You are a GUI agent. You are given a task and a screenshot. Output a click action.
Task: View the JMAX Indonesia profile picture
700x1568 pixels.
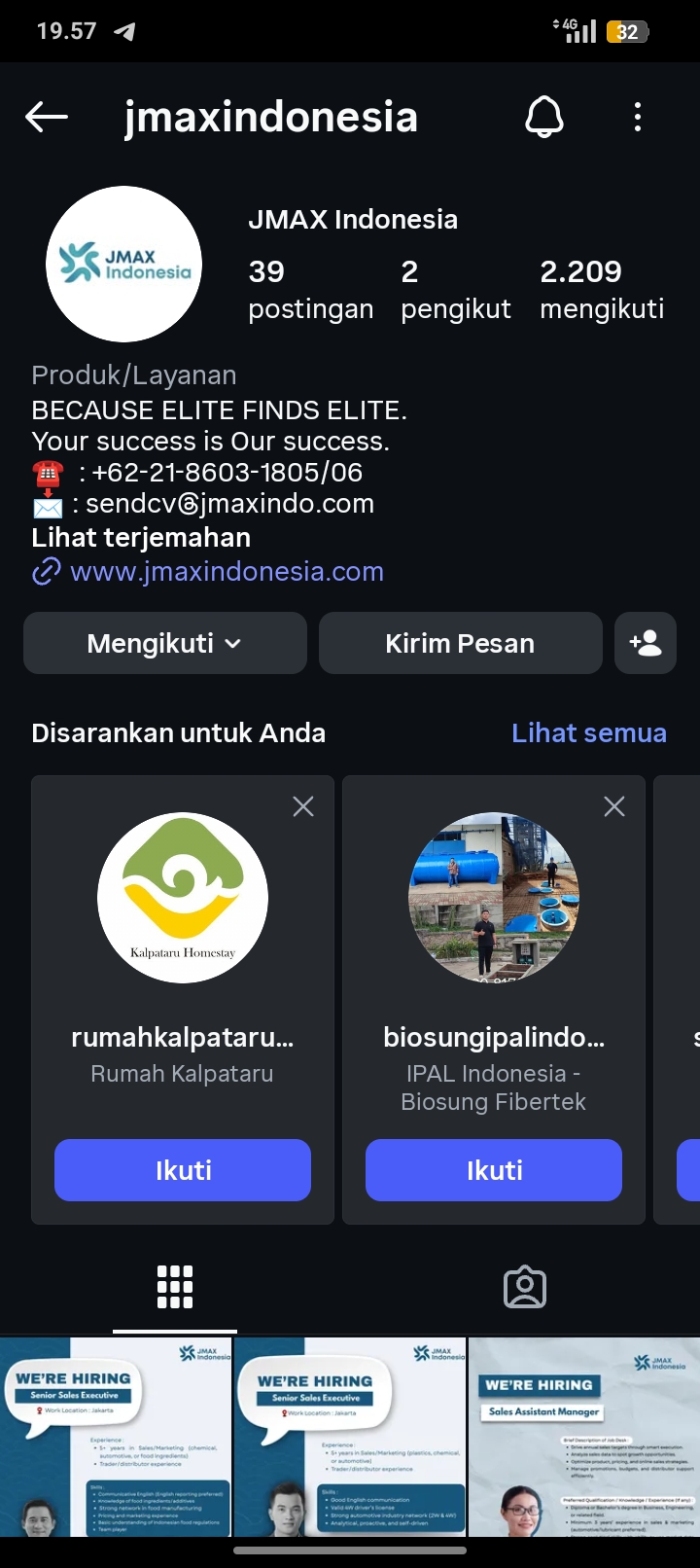tap(124, 265)
